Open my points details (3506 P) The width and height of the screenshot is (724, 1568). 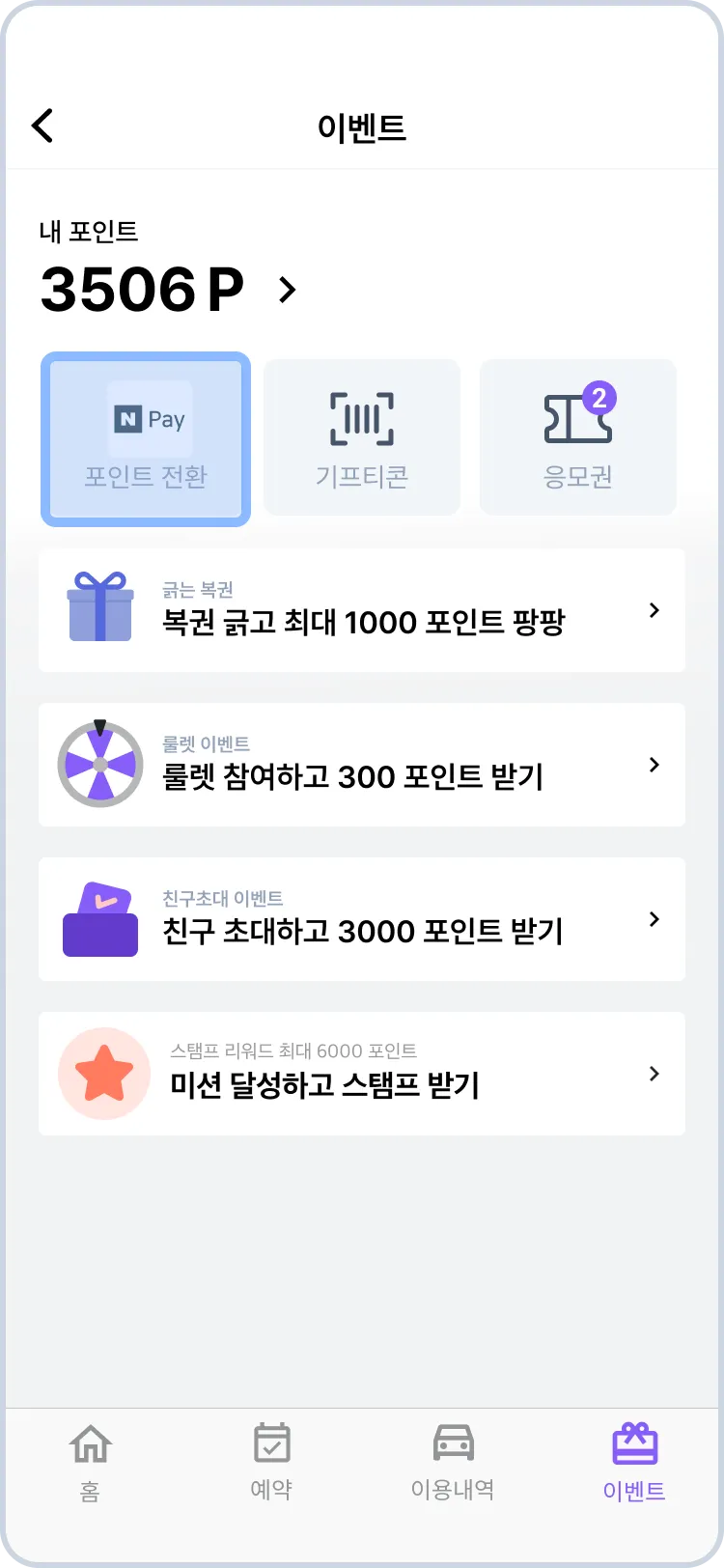pyautogui.click(x=286, y=290)
